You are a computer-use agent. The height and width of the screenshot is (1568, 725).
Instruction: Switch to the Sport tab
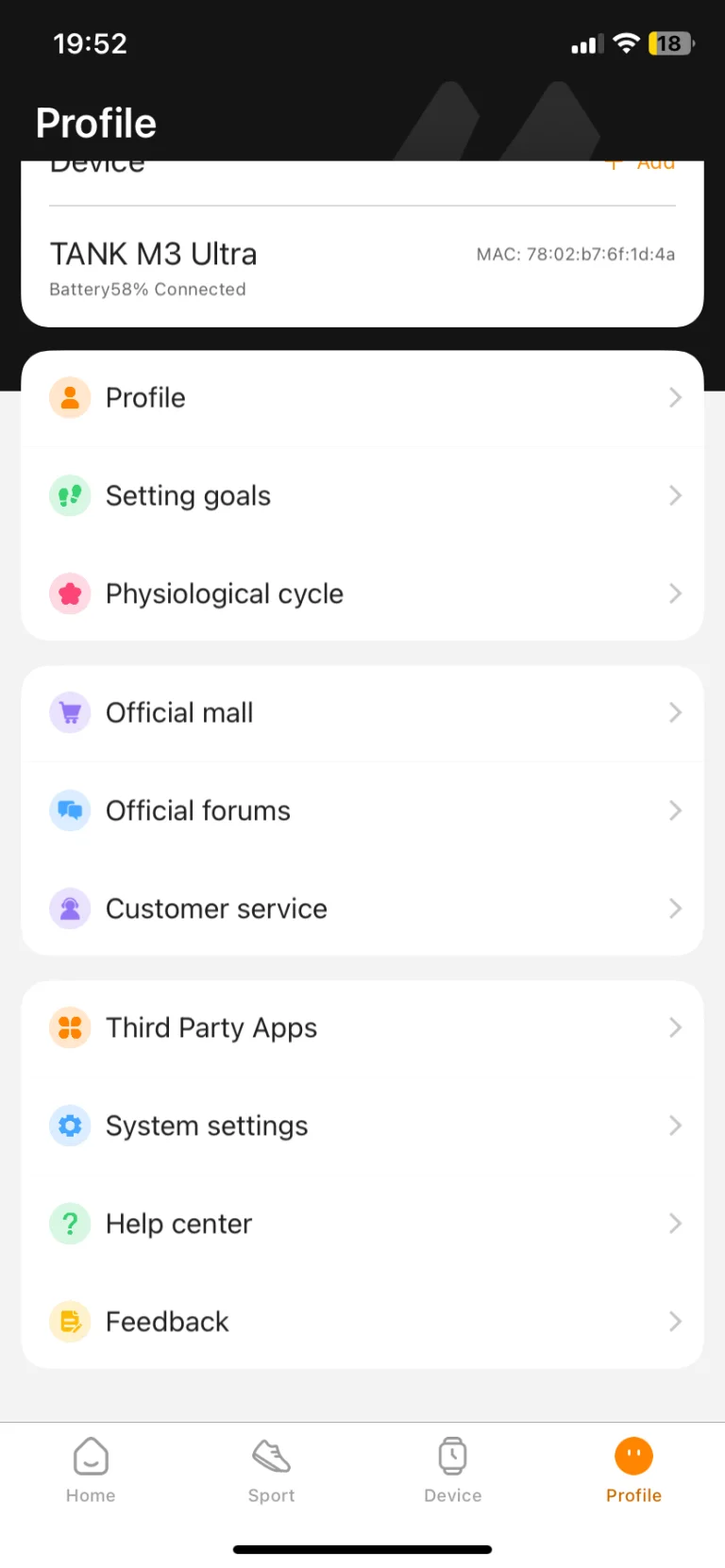pos(272,1470)
